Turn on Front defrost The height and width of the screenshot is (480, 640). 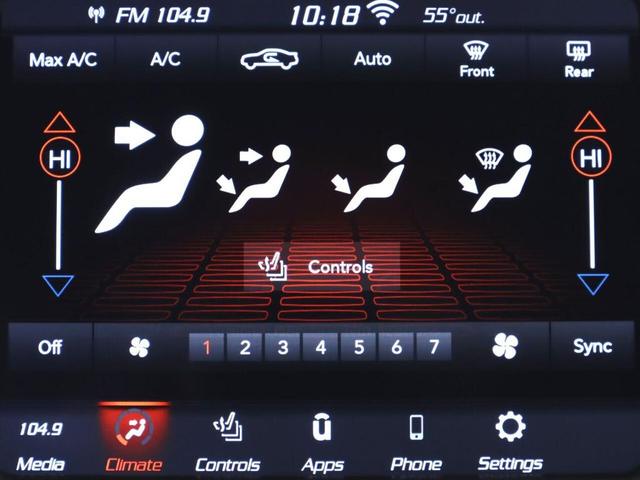[x=477, y=59]
